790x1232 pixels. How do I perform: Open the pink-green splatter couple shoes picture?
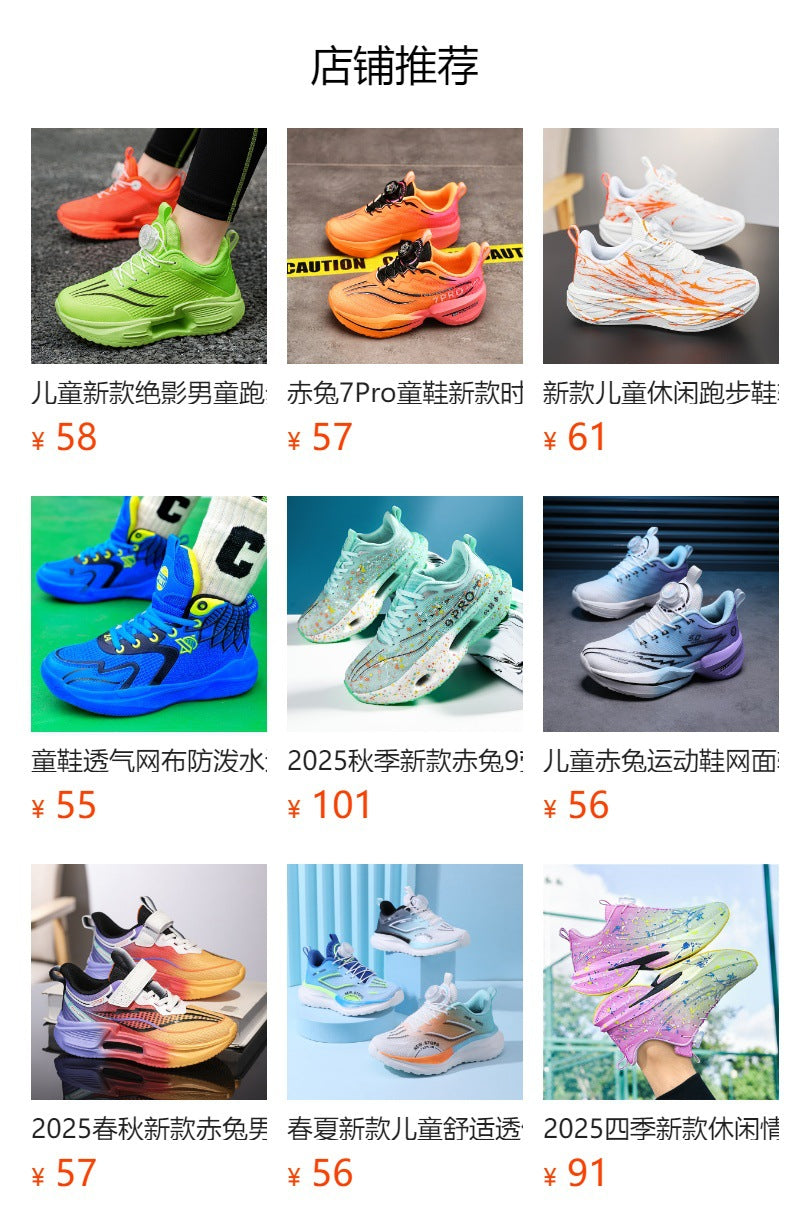pos(660,982)
